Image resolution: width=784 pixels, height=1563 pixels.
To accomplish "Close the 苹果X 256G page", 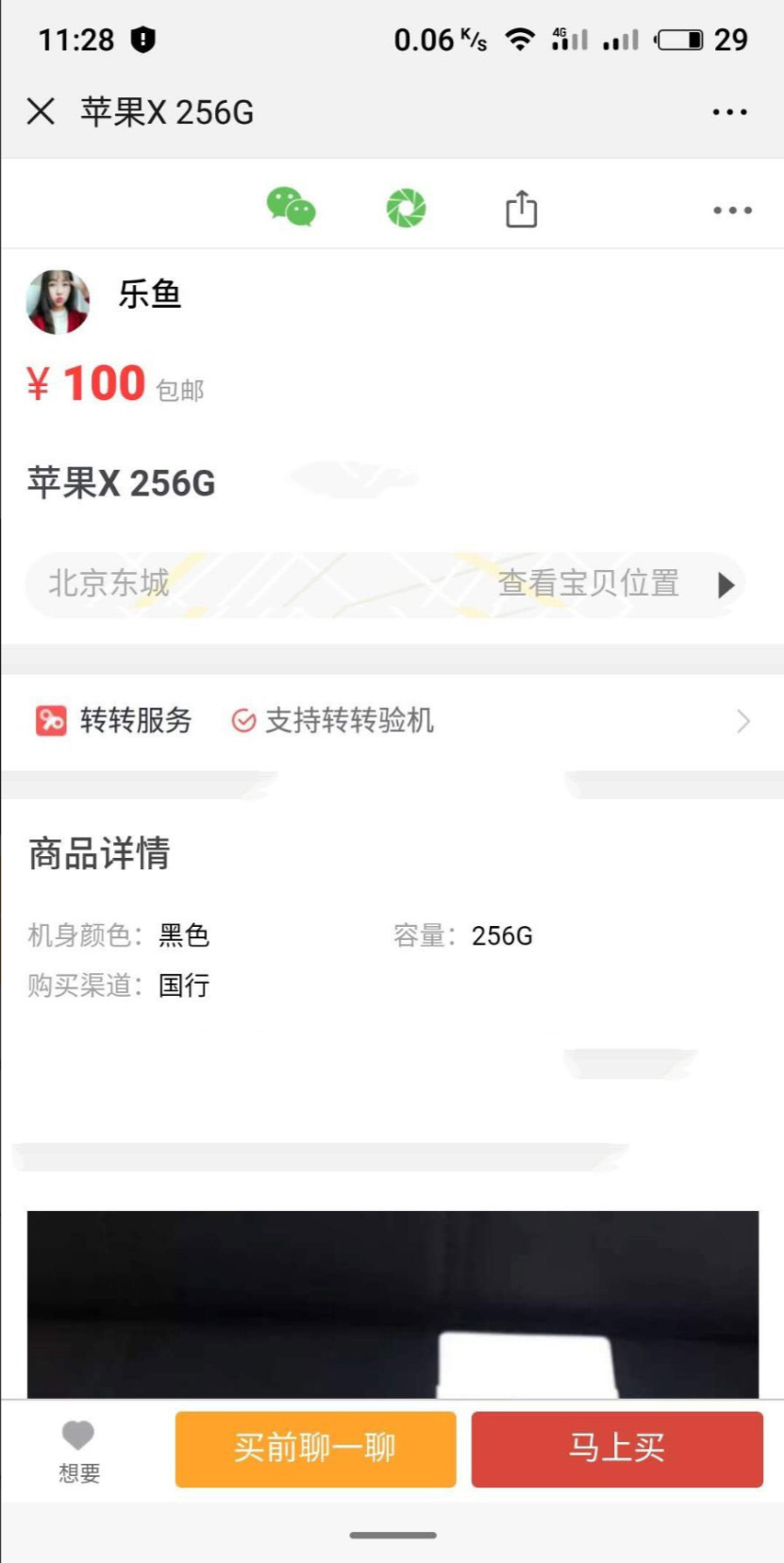I will click(41, 111).
